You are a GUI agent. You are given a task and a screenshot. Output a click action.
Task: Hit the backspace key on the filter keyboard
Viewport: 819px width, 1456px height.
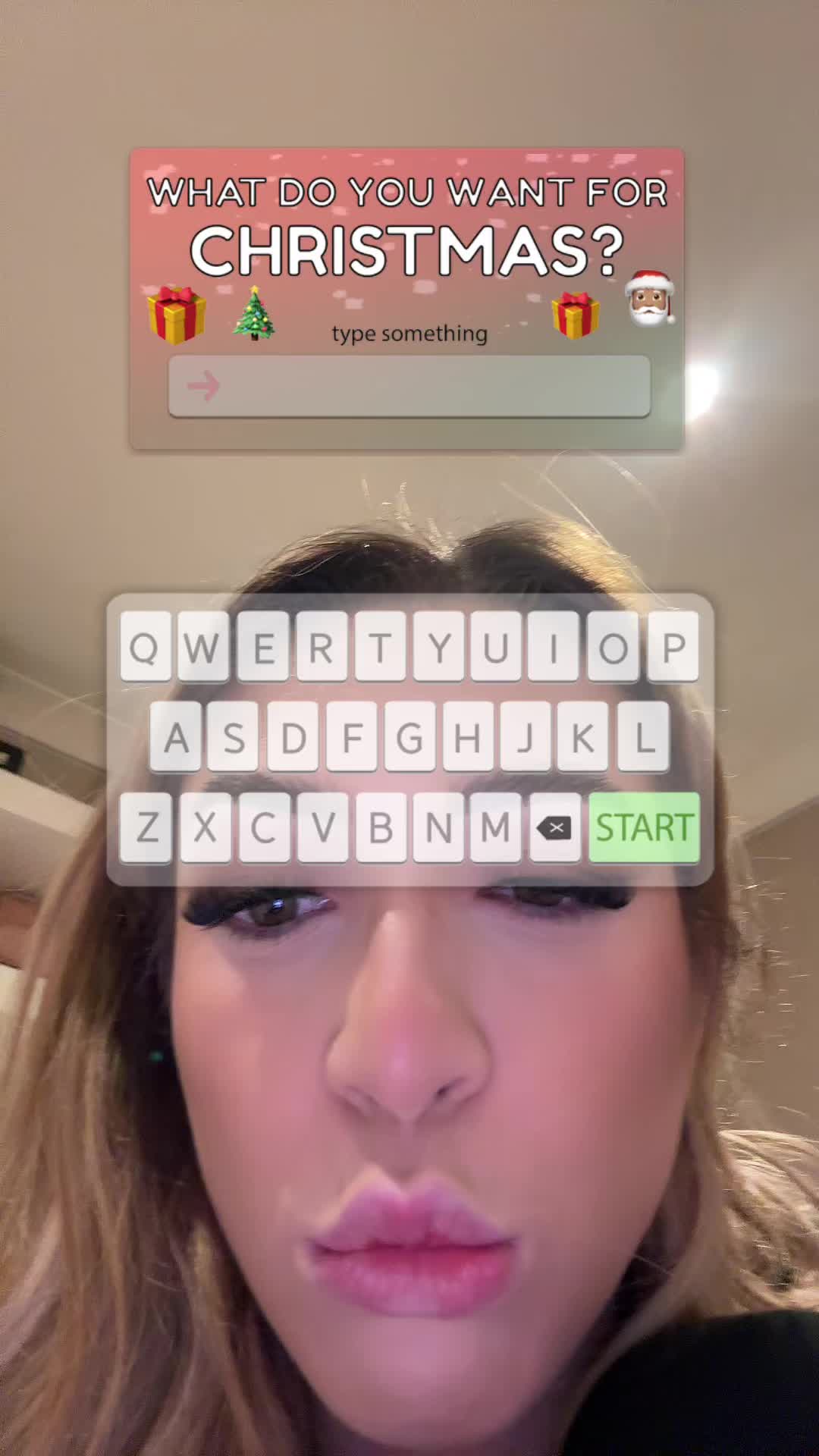pyautogui.click(x=555, y=827)
